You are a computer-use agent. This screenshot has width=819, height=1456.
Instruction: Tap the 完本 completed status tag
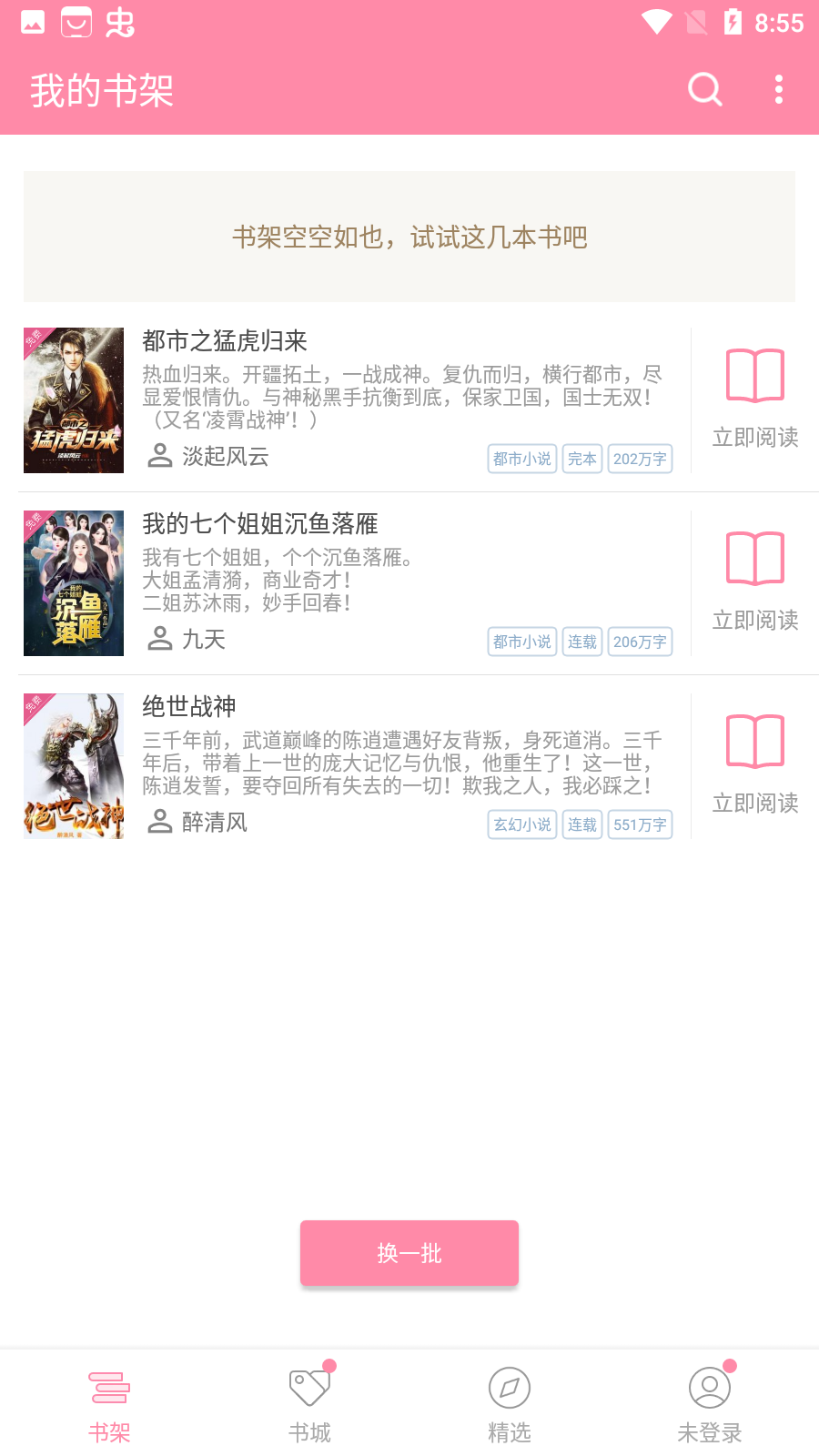tap(582, 460)
